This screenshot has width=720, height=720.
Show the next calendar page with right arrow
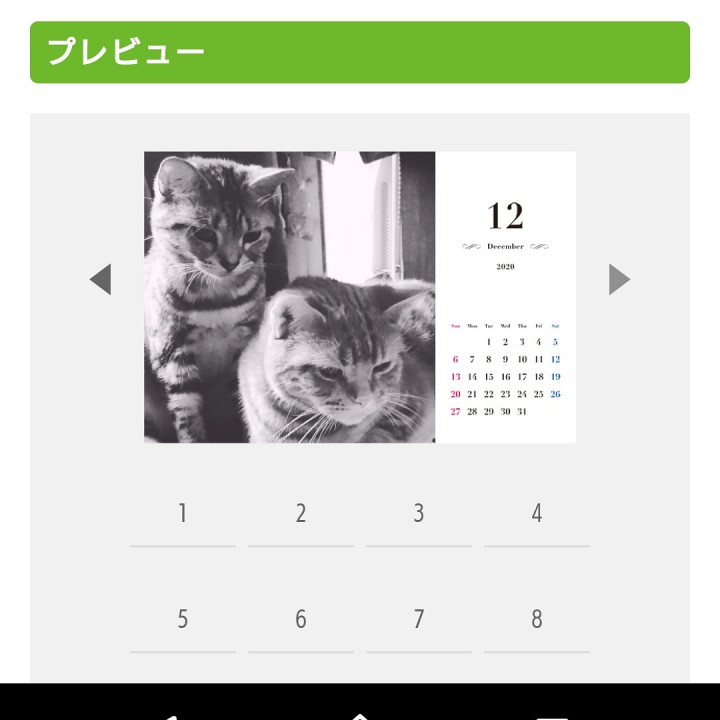click(619, 279)
